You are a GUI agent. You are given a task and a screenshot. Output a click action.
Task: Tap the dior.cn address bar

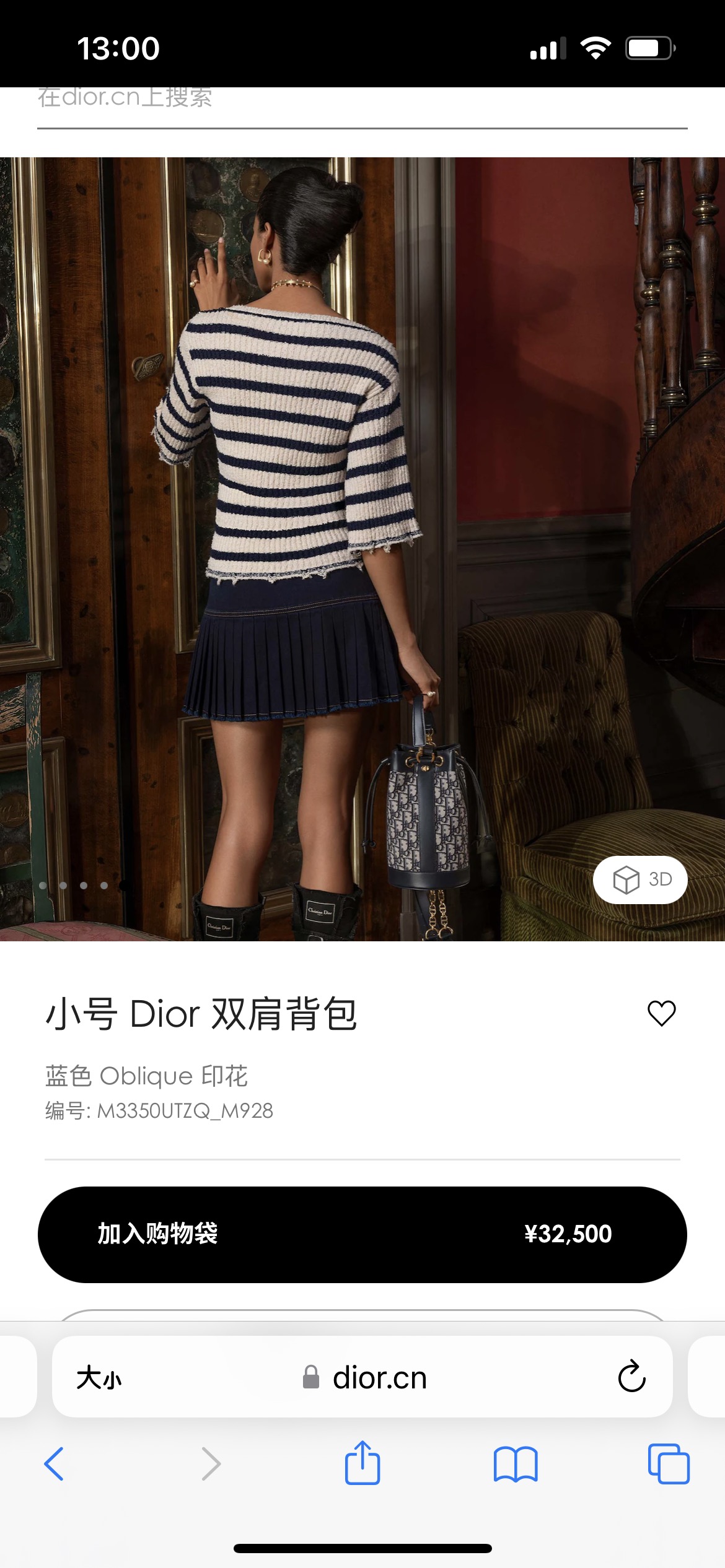pyautogui.click(x=364, y=1378)
